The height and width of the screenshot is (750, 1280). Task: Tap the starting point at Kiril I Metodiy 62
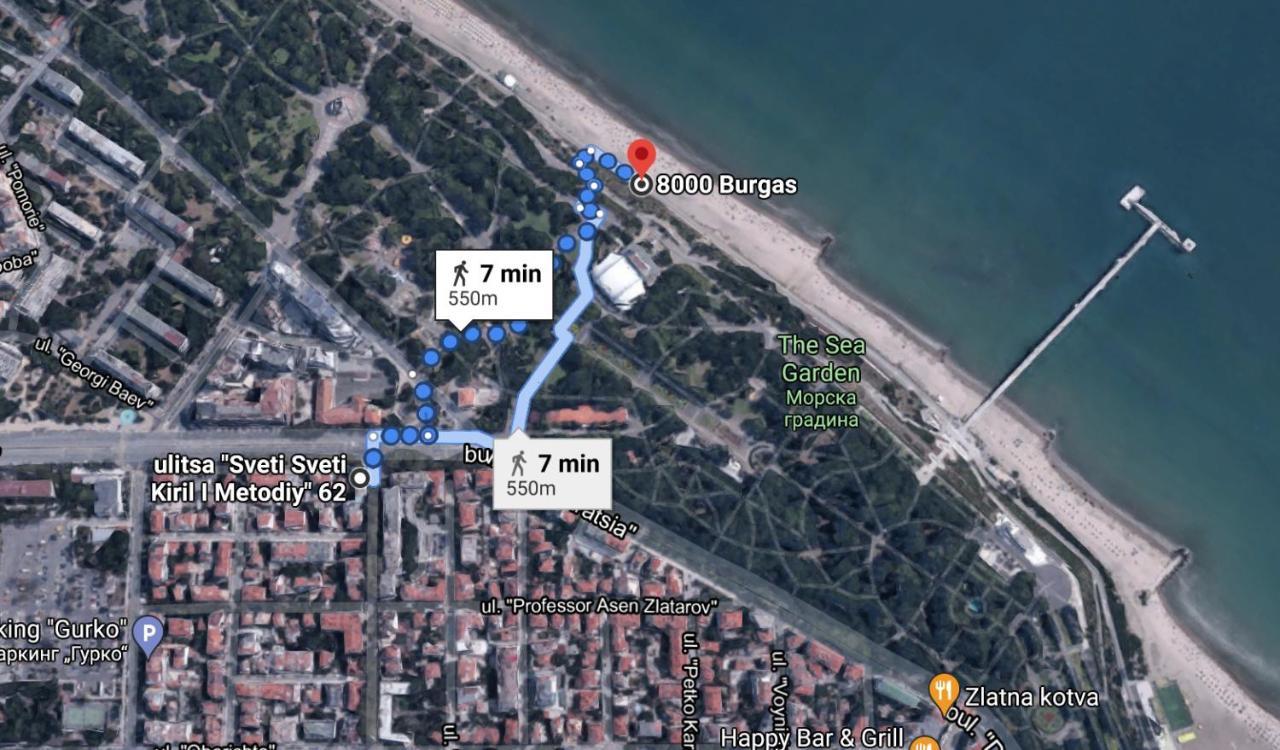[x=360, y=478]
